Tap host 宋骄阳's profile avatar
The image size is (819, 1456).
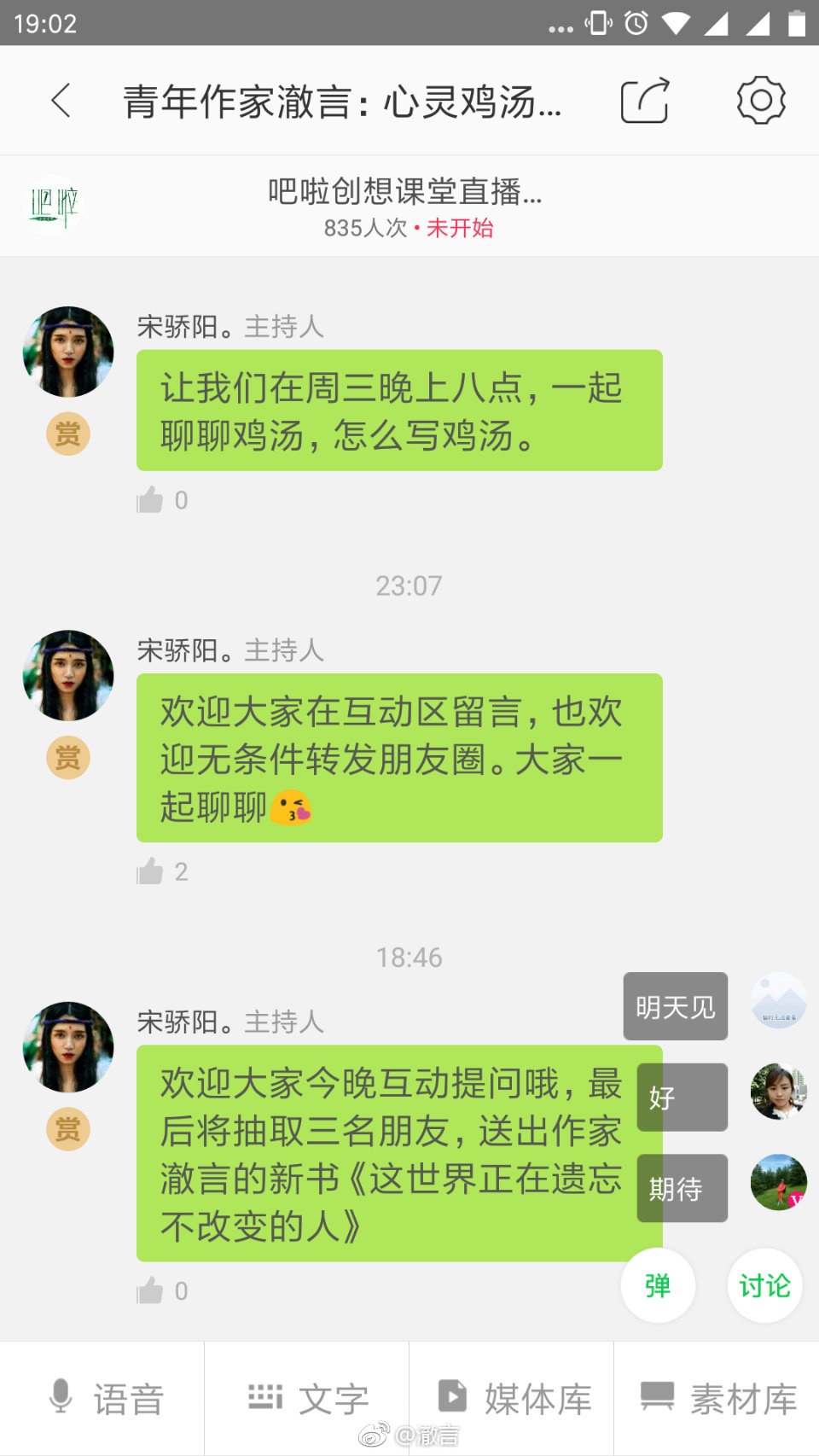(67, 352)
